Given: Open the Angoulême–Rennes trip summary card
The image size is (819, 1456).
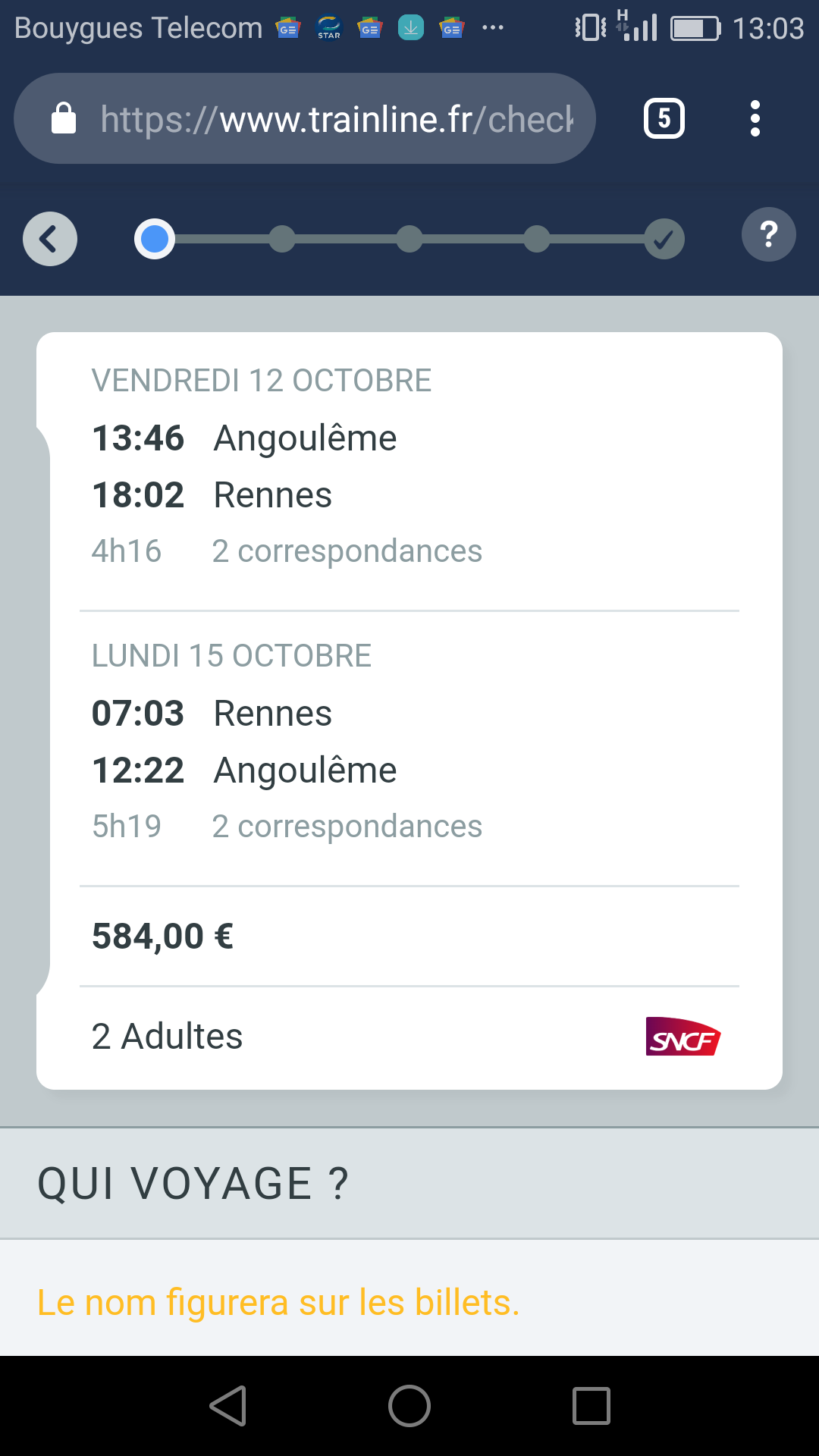Looking at the screenshot, I should [x=409, y=711].
